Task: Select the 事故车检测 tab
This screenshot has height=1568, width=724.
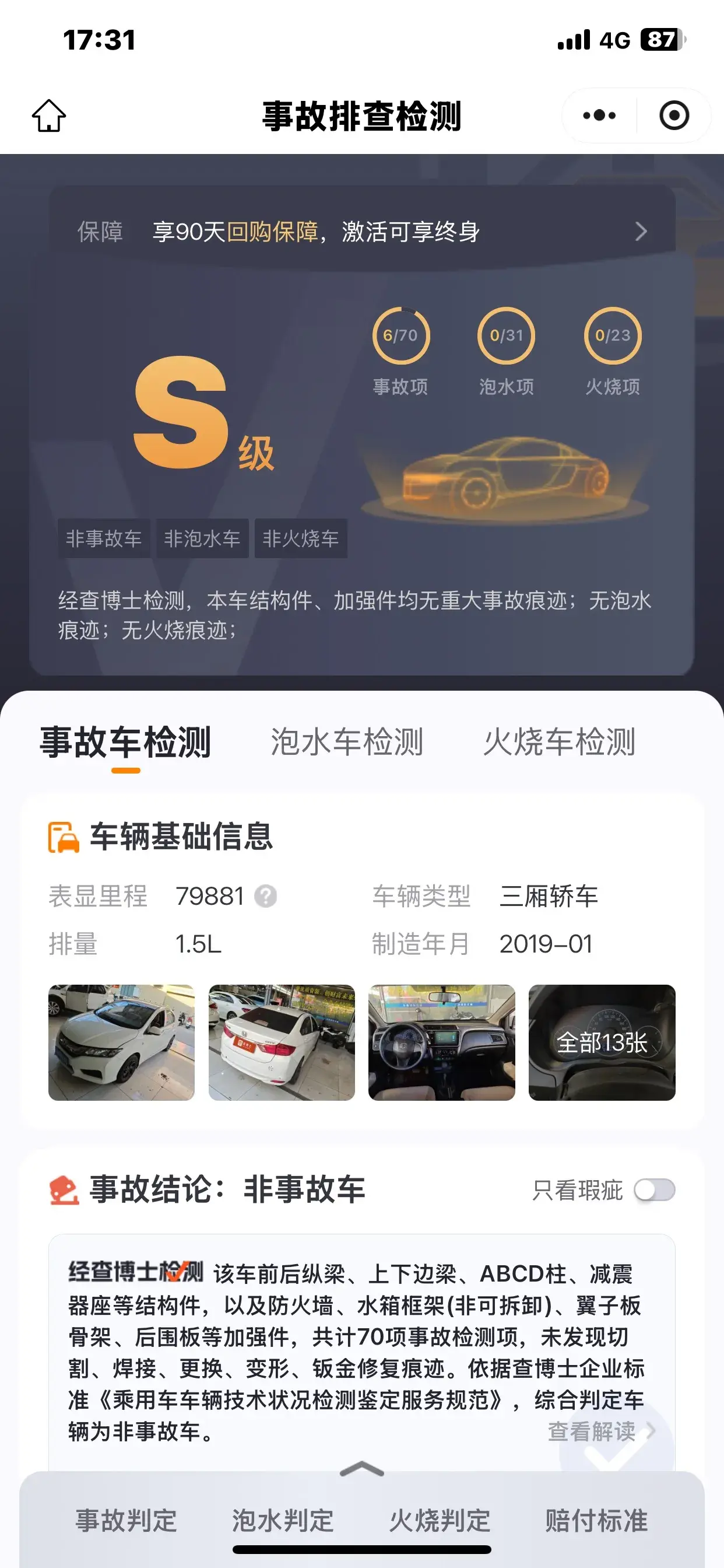Action: pyautogui.click(x=126, y=743)
